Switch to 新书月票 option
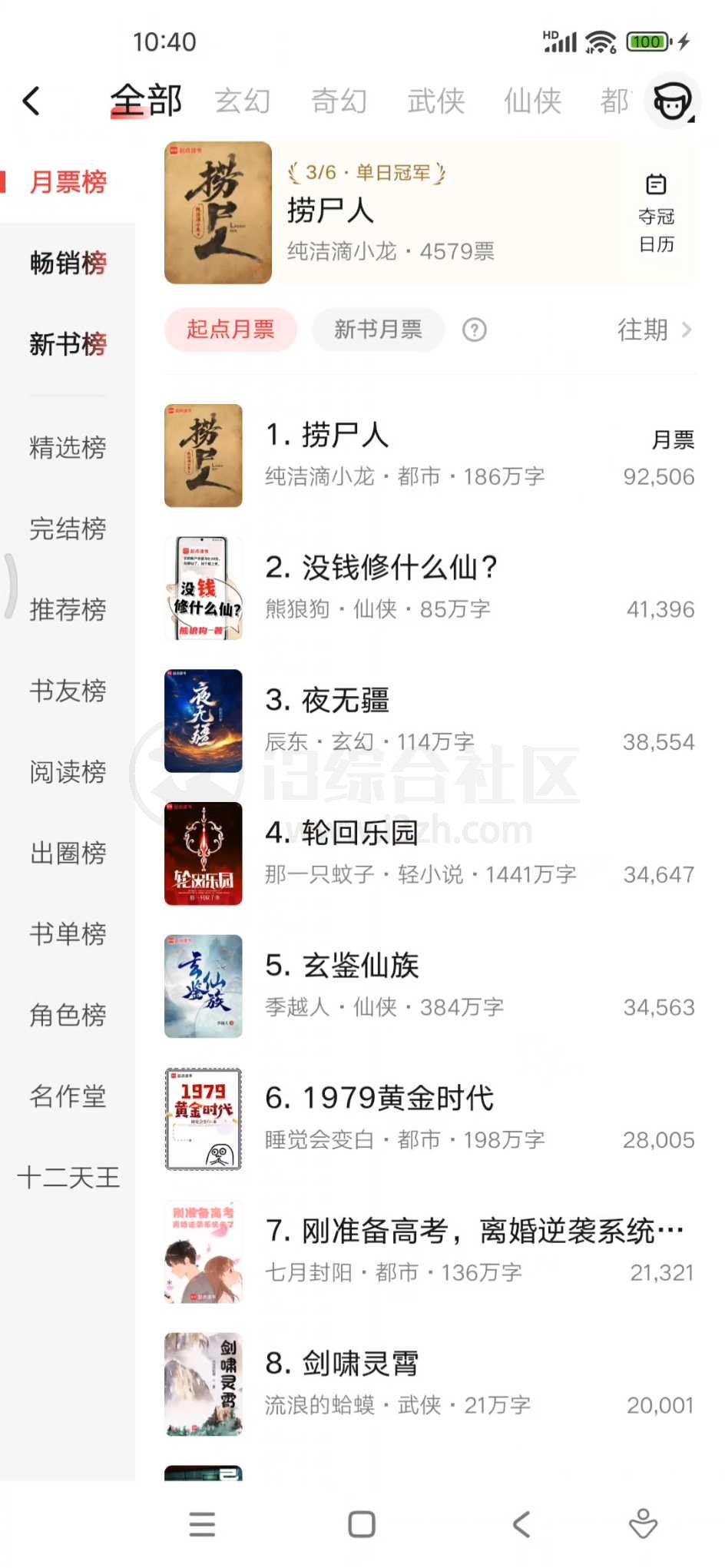 tap(377, 330)
